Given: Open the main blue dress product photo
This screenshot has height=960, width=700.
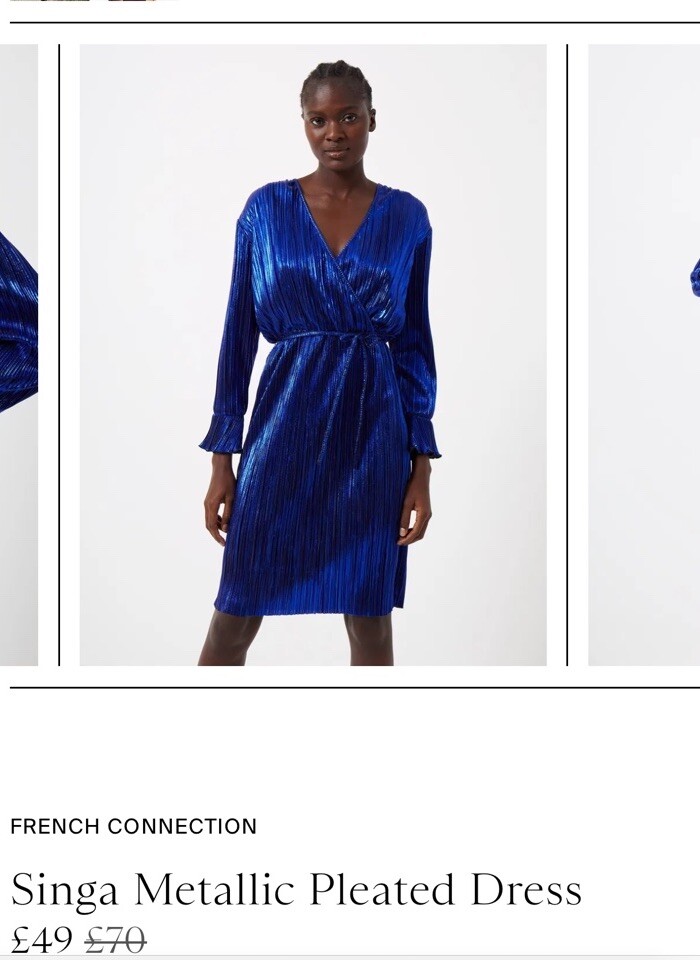Looking at the screenshot, I should coord(313,355).
